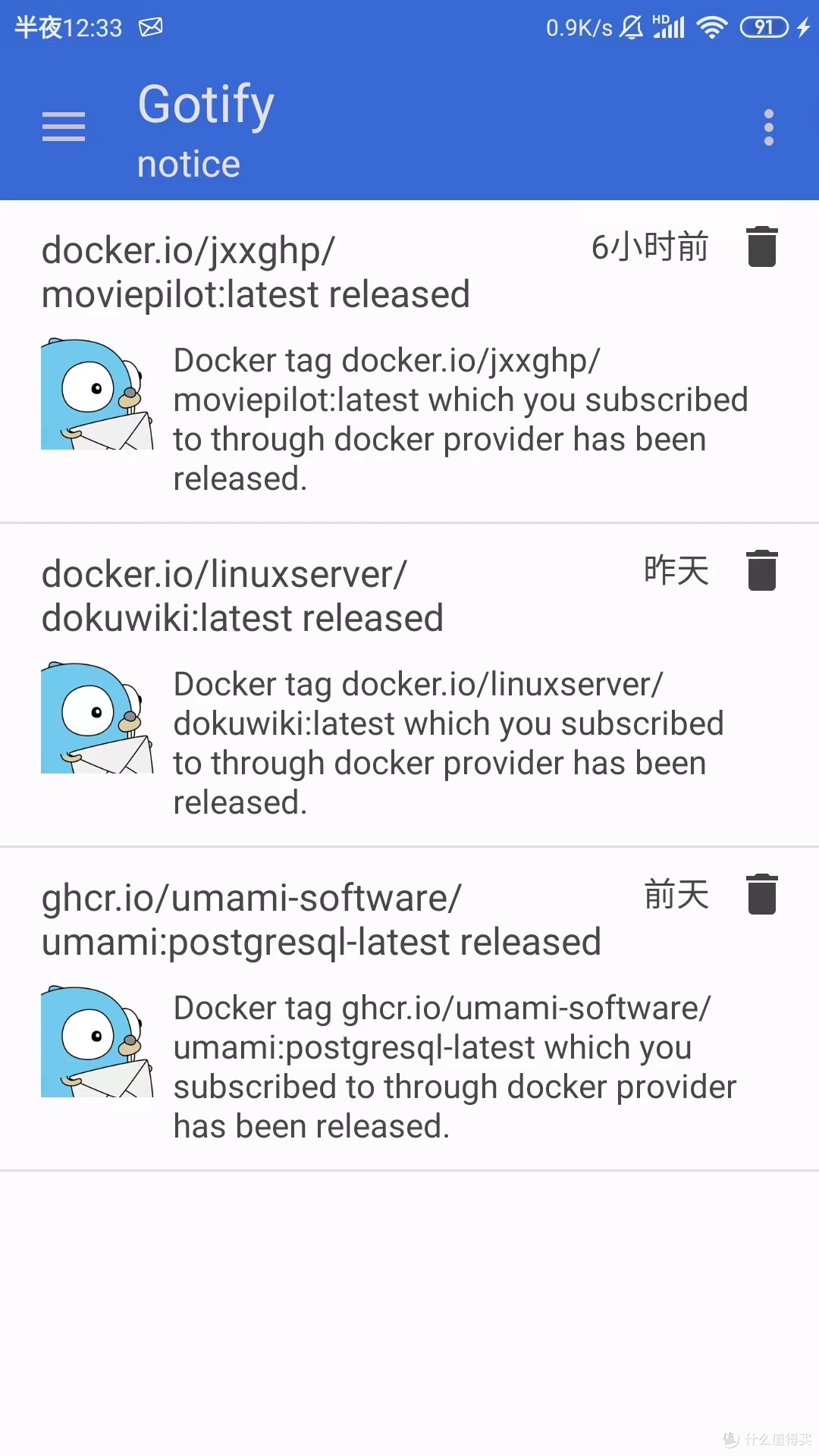Viewport: 819px width, 1456px height.
Task: Open the dokuwiki:latest released notification
Action: [x=242, y=595]
